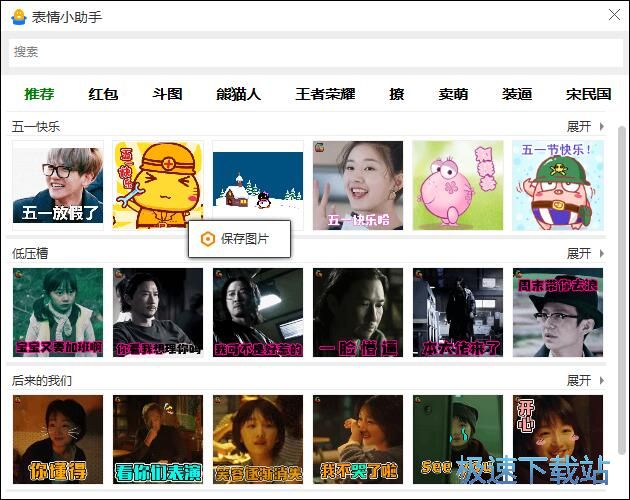The height and width of the screenshot is (500, 630).
Task: Select the 宋民国 tab
Action: pos(588,94)
